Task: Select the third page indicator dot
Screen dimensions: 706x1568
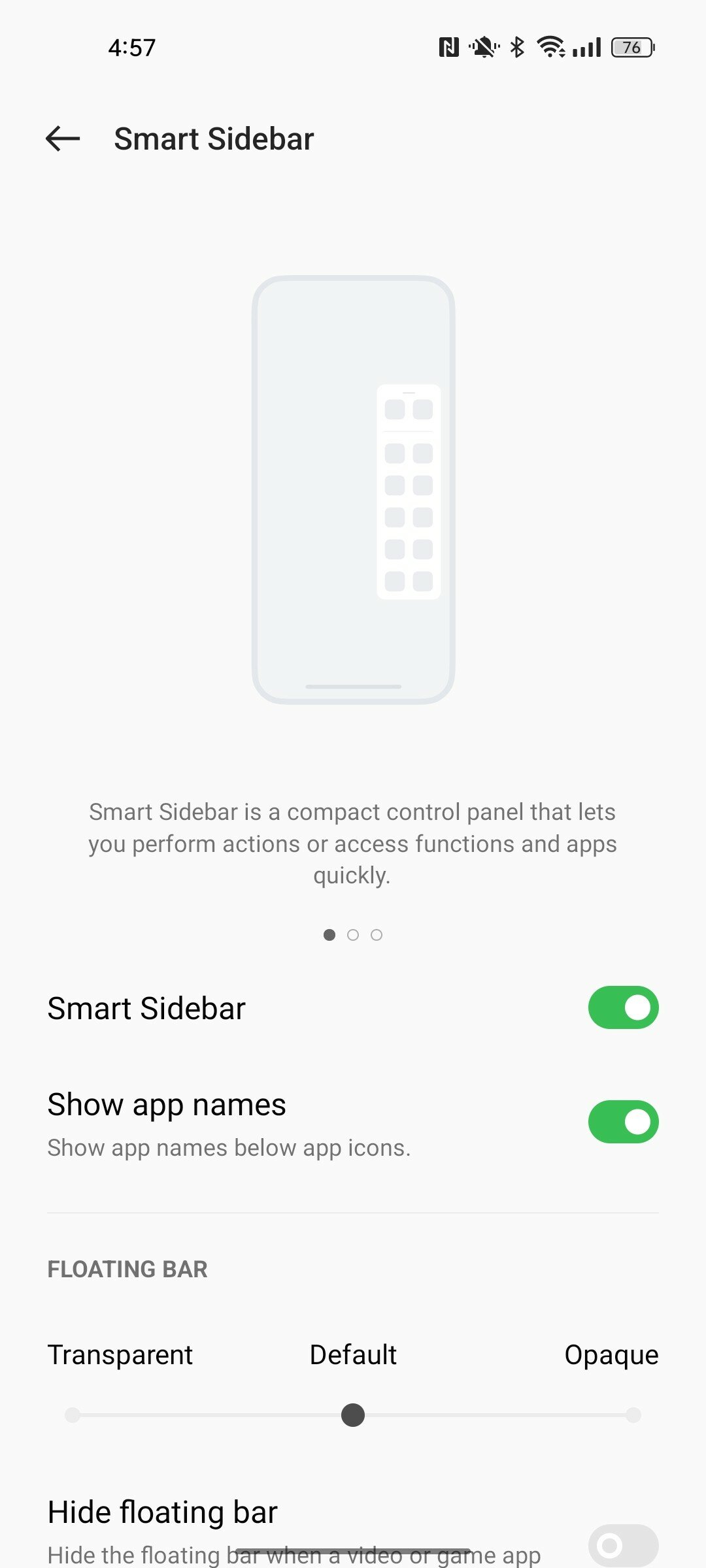Action: point(377,935)
